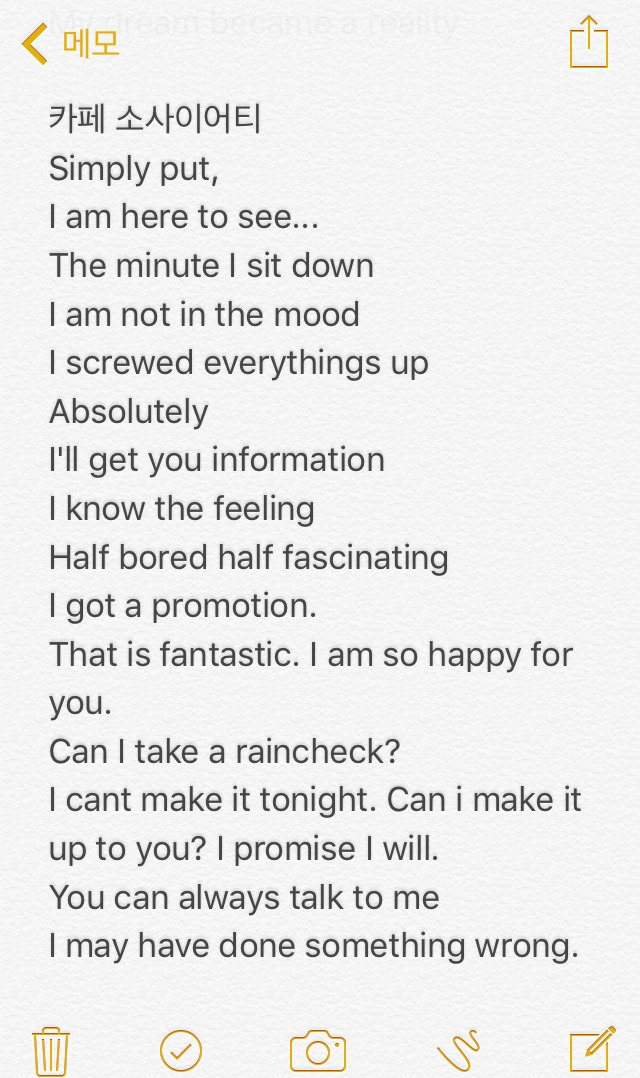The height and width of the screenshot is (1078, 640).
Task: Share this note
Action: click(x=589, y=42)
